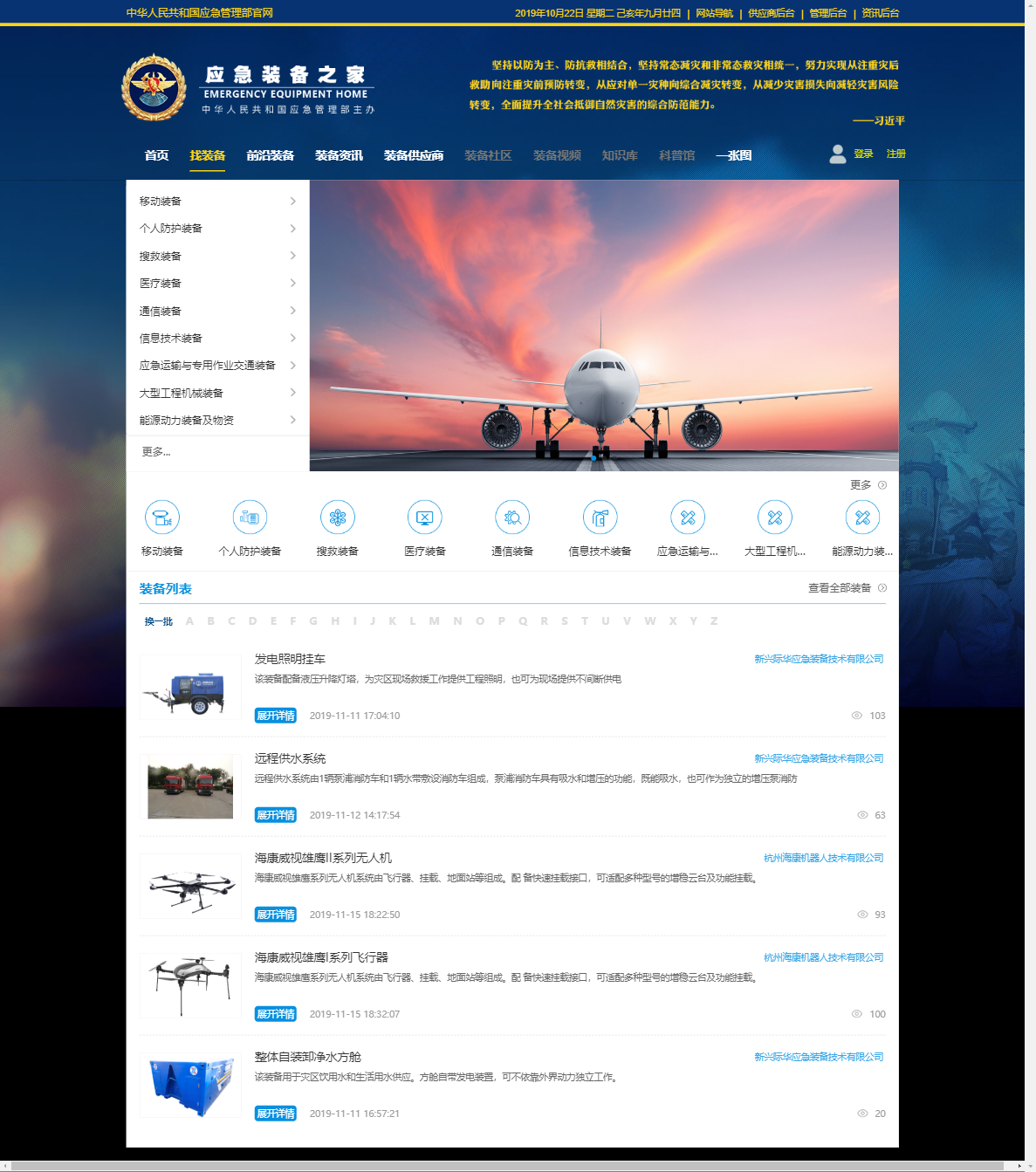The image size is (1036, 1172).
Task: Open the 首页 navigation tab
Action: point(156,155)
